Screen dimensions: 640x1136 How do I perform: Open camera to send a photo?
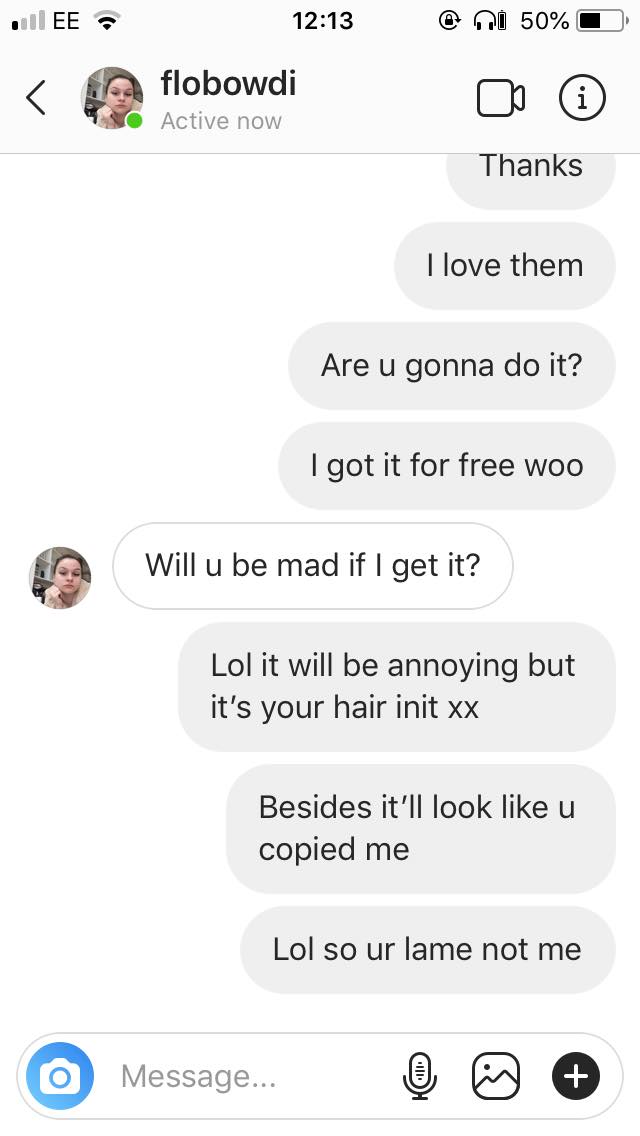pos(59,1077)
